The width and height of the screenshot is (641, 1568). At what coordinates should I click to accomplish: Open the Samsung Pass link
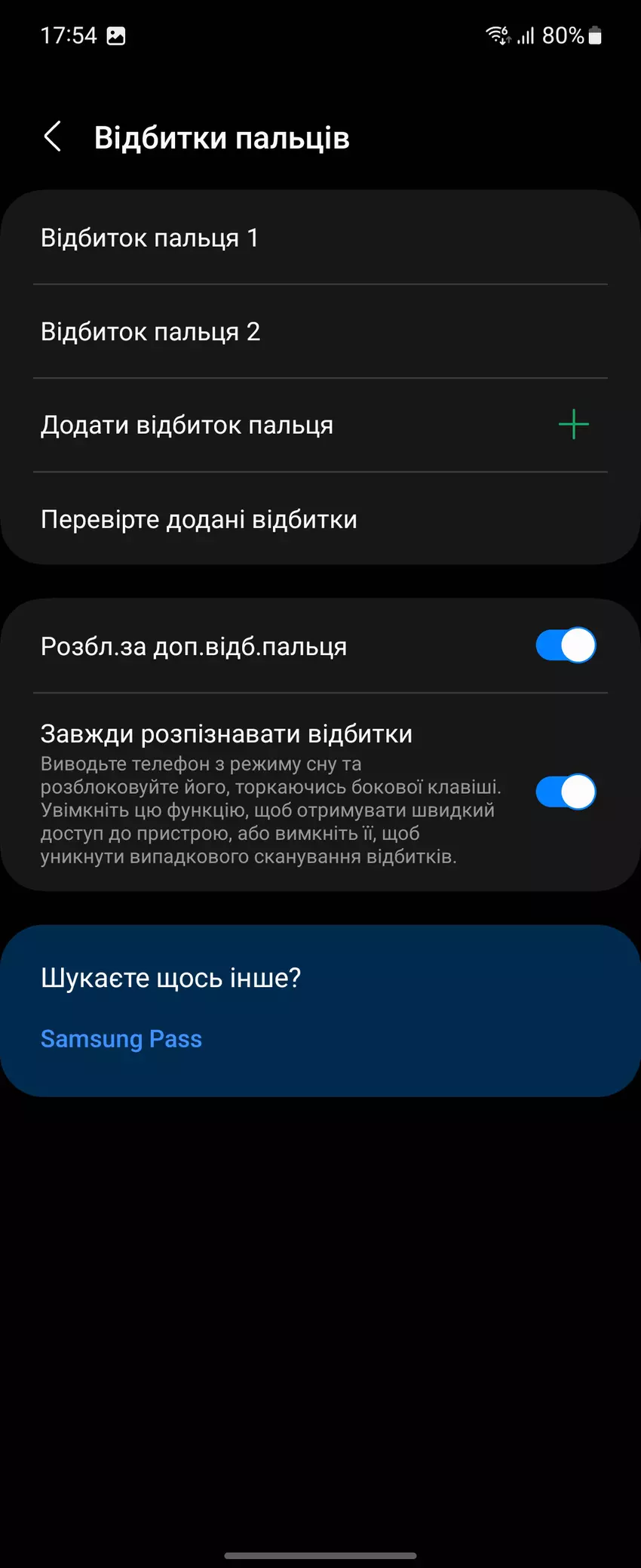[x=121, y=1039]
